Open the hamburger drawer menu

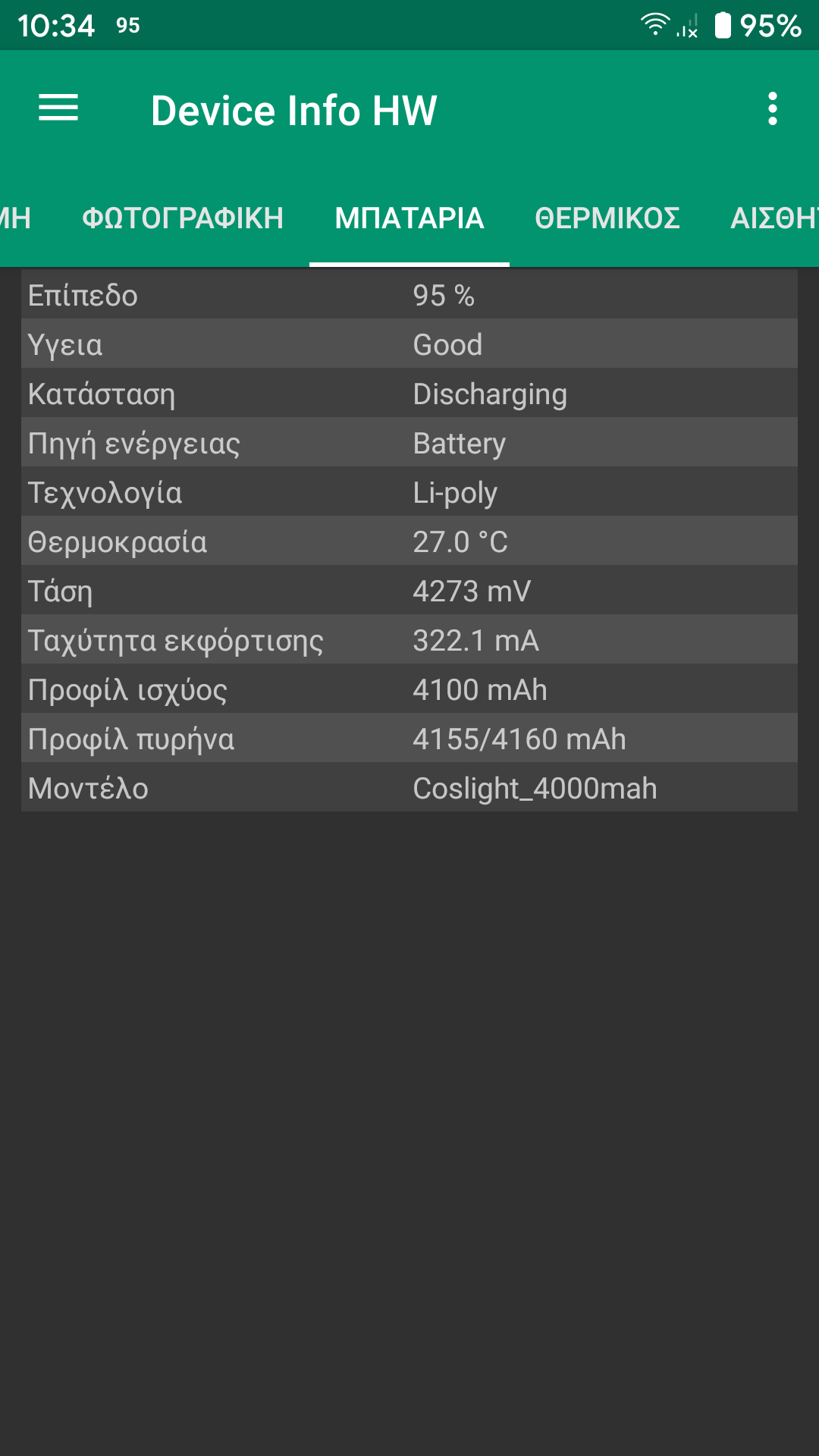coord(58,108)
